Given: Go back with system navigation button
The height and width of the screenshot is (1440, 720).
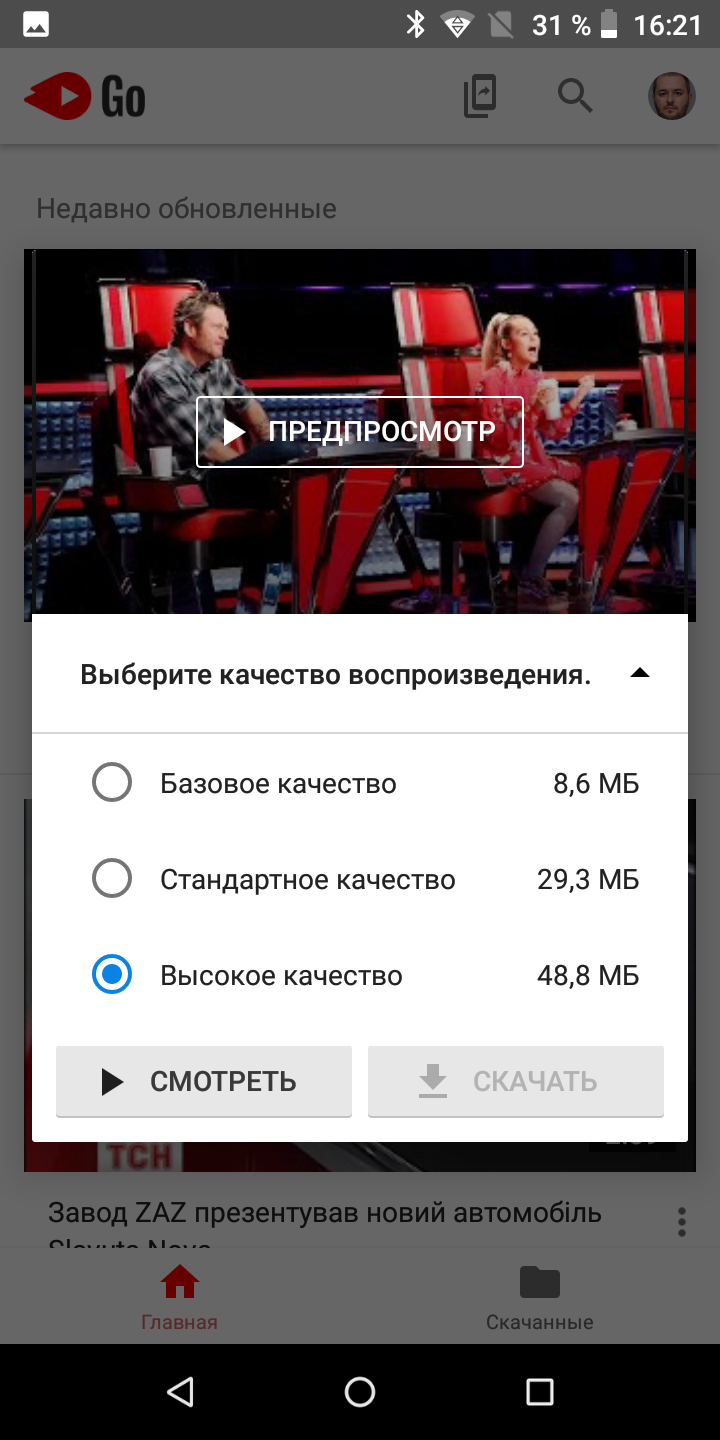Looking at the screenshot, I should point(180,1391).
